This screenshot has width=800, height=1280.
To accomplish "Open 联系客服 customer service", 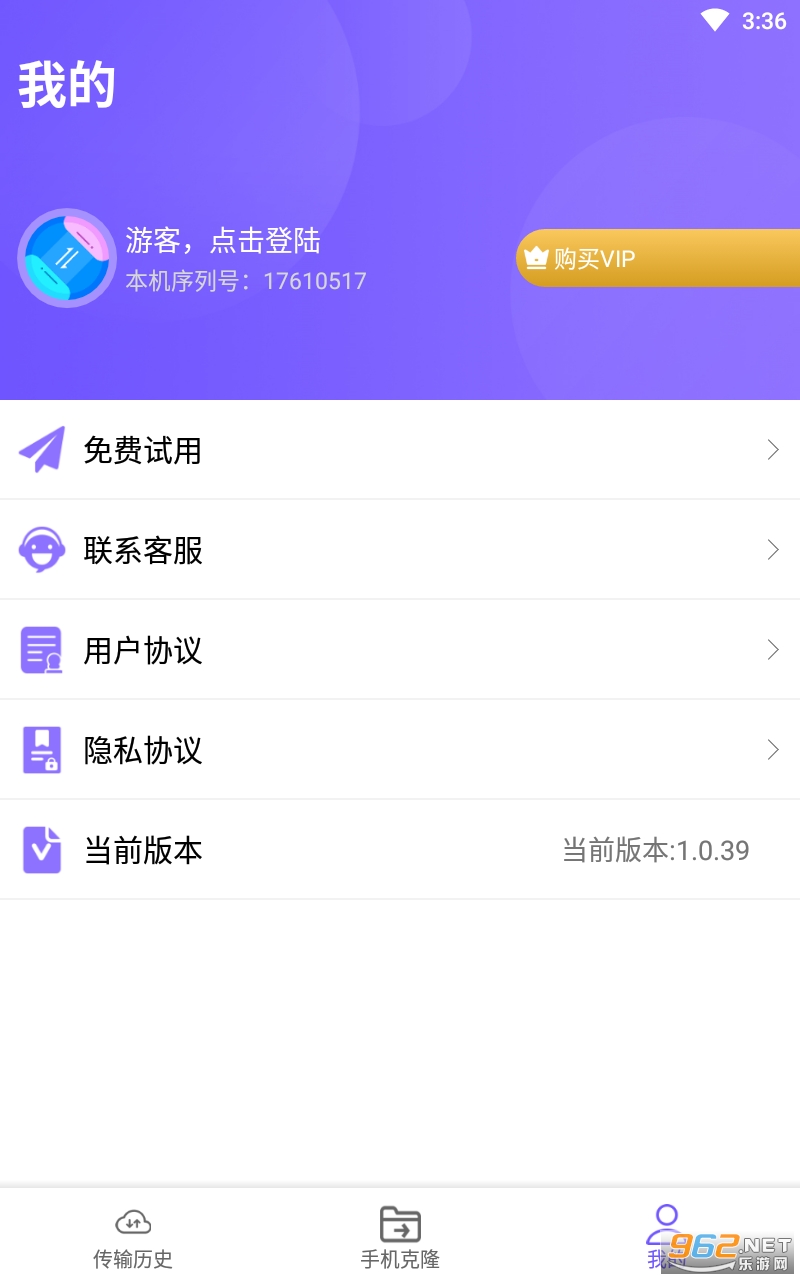I will (400, 550).
